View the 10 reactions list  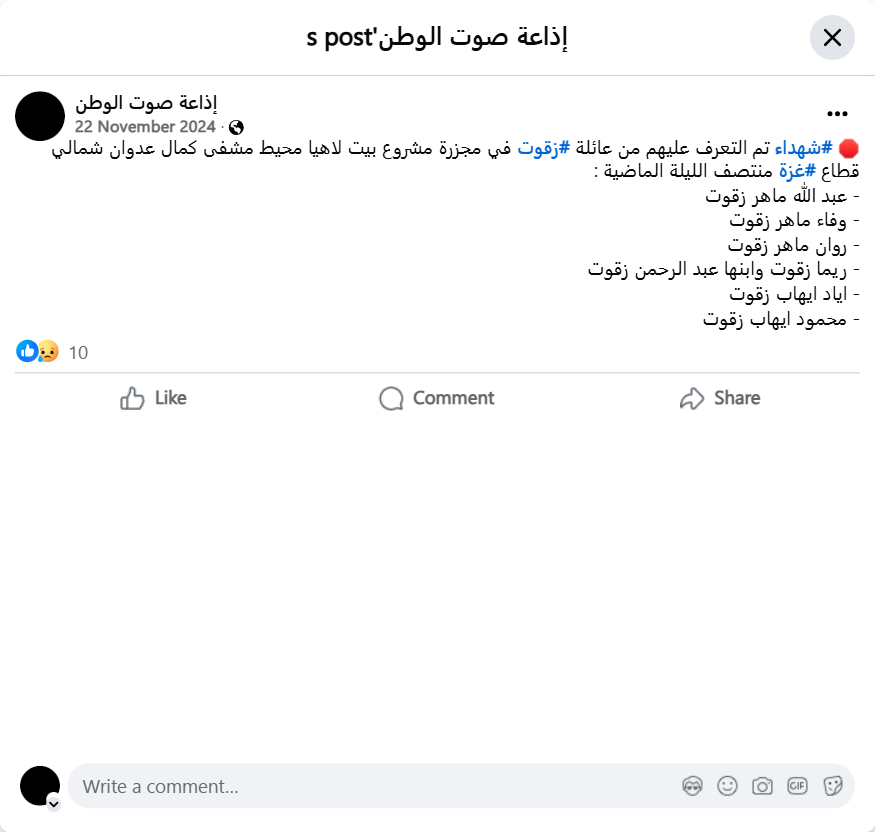point(78,352)
